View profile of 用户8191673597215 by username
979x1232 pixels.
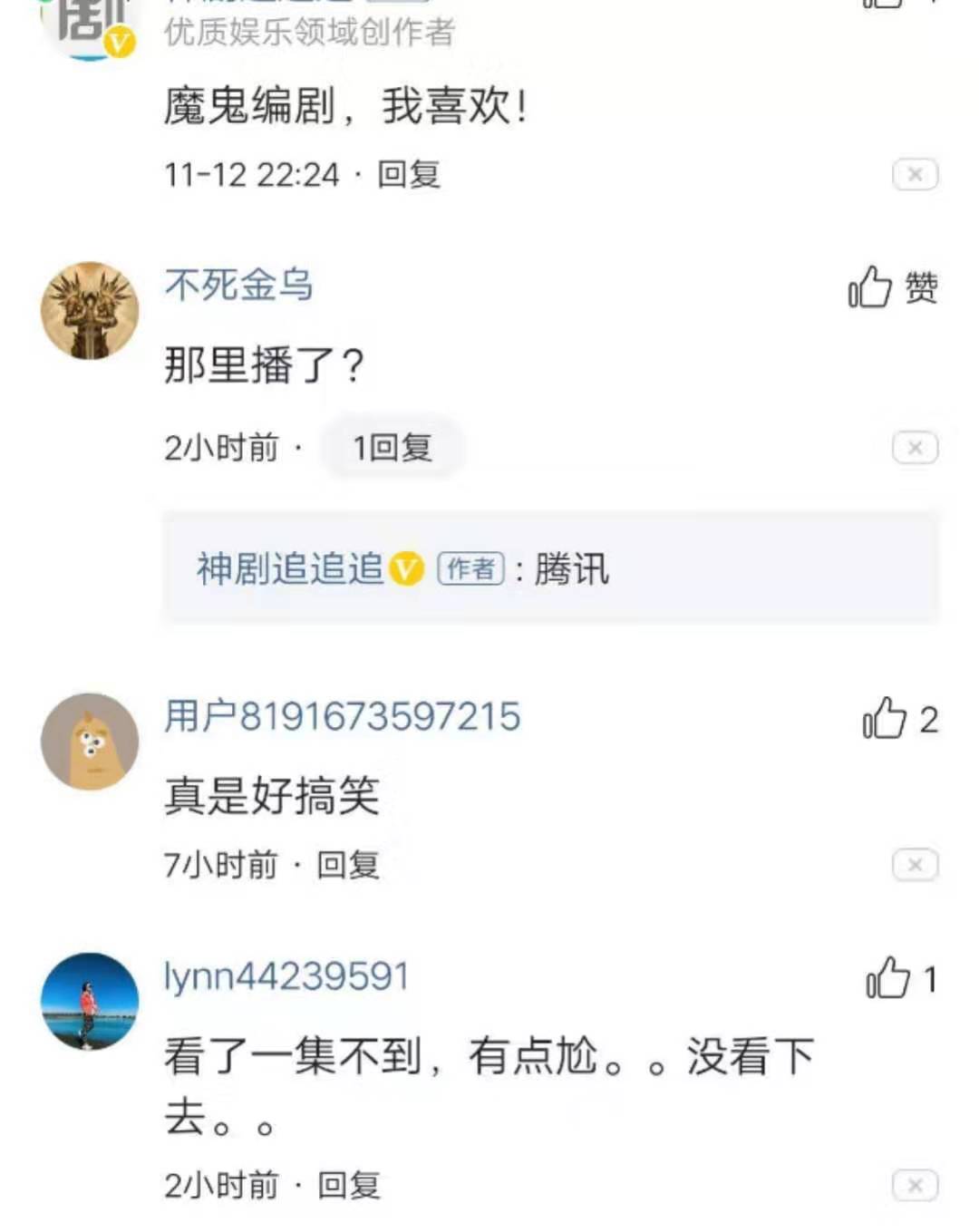pos(342,716)
